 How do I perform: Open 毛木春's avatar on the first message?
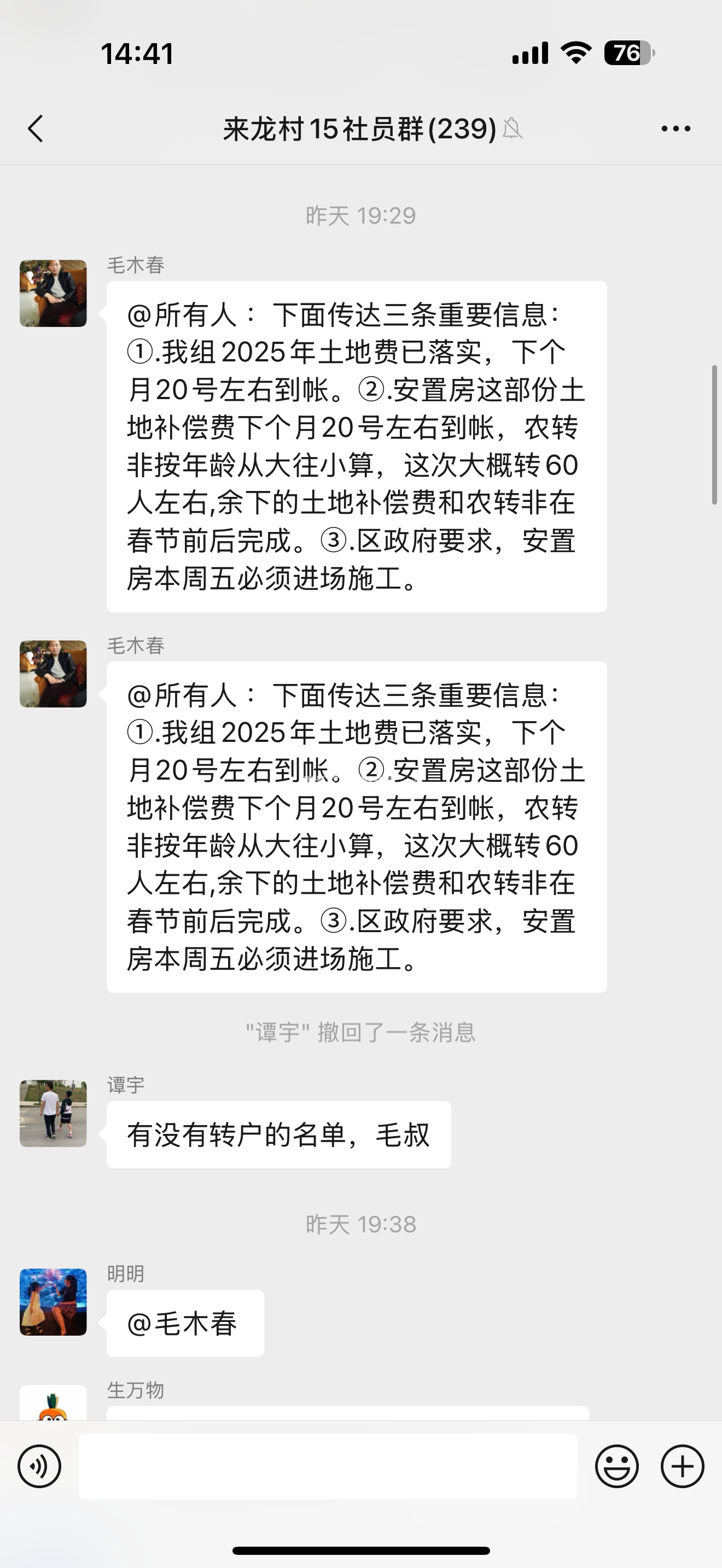coord(53,294)
